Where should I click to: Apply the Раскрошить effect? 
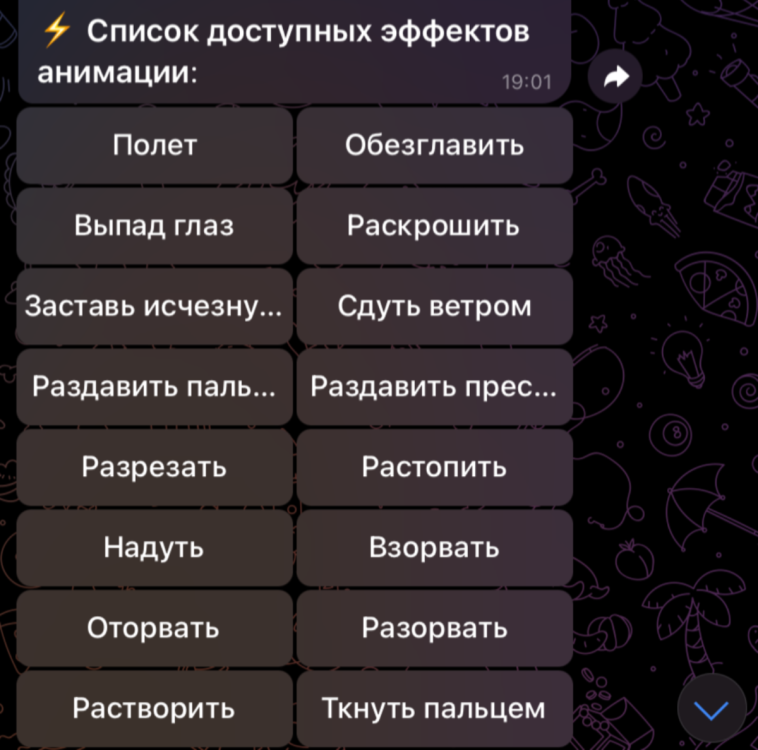[x=434, y=226]
